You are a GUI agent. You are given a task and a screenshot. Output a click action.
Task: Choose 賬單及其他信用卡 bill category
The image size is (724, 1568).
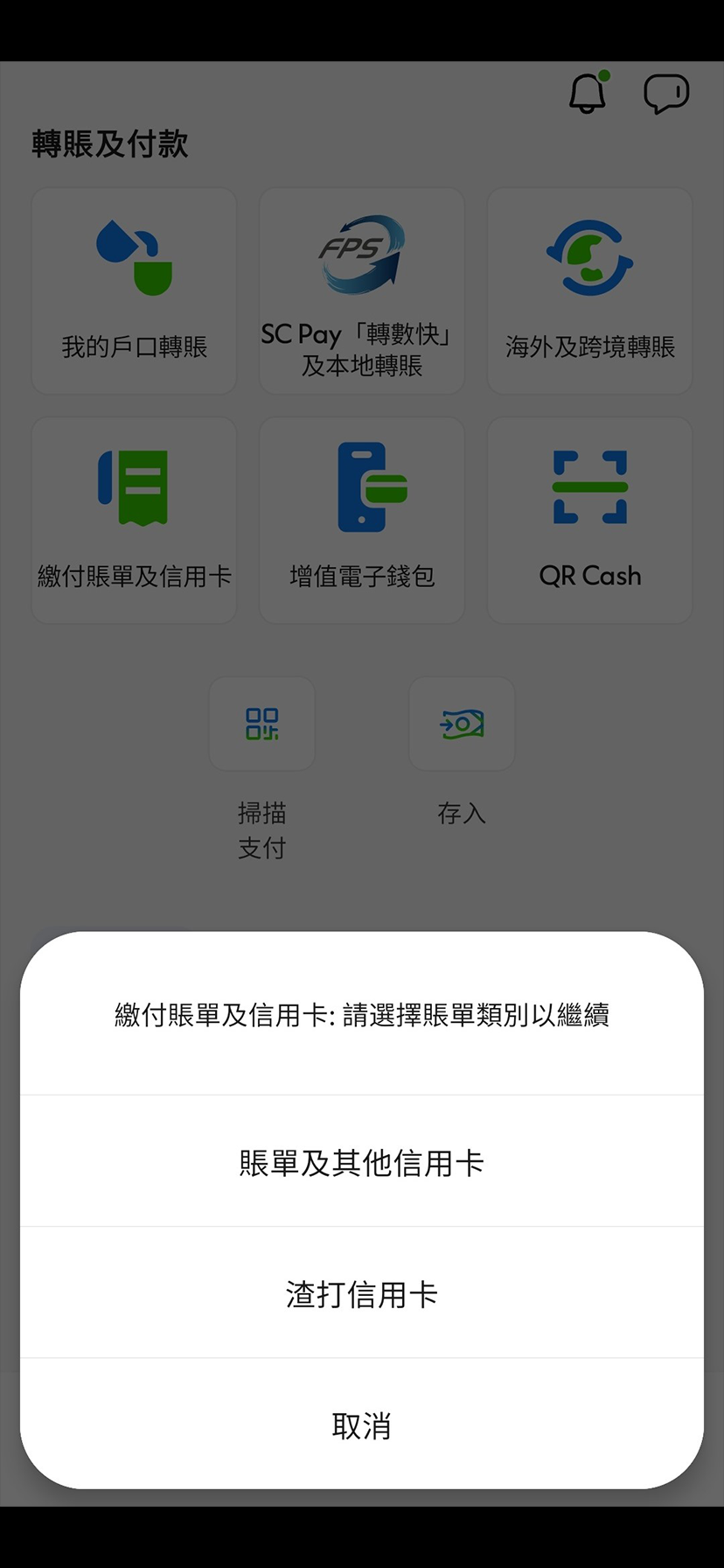[x=362, y=1161]
